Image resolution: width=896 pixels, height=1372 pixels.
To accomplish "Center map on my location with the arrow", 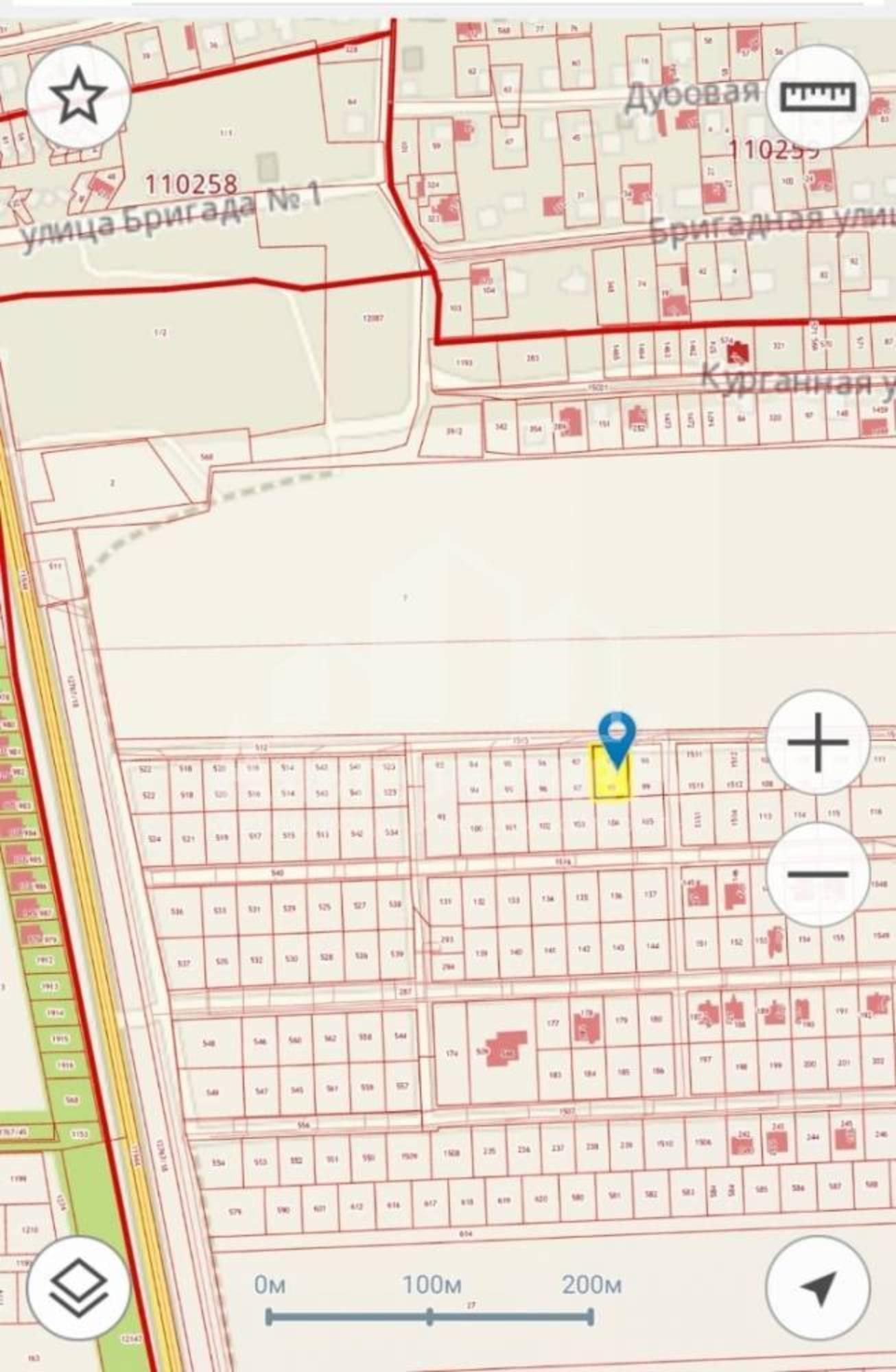I will tap(818, 1288).
